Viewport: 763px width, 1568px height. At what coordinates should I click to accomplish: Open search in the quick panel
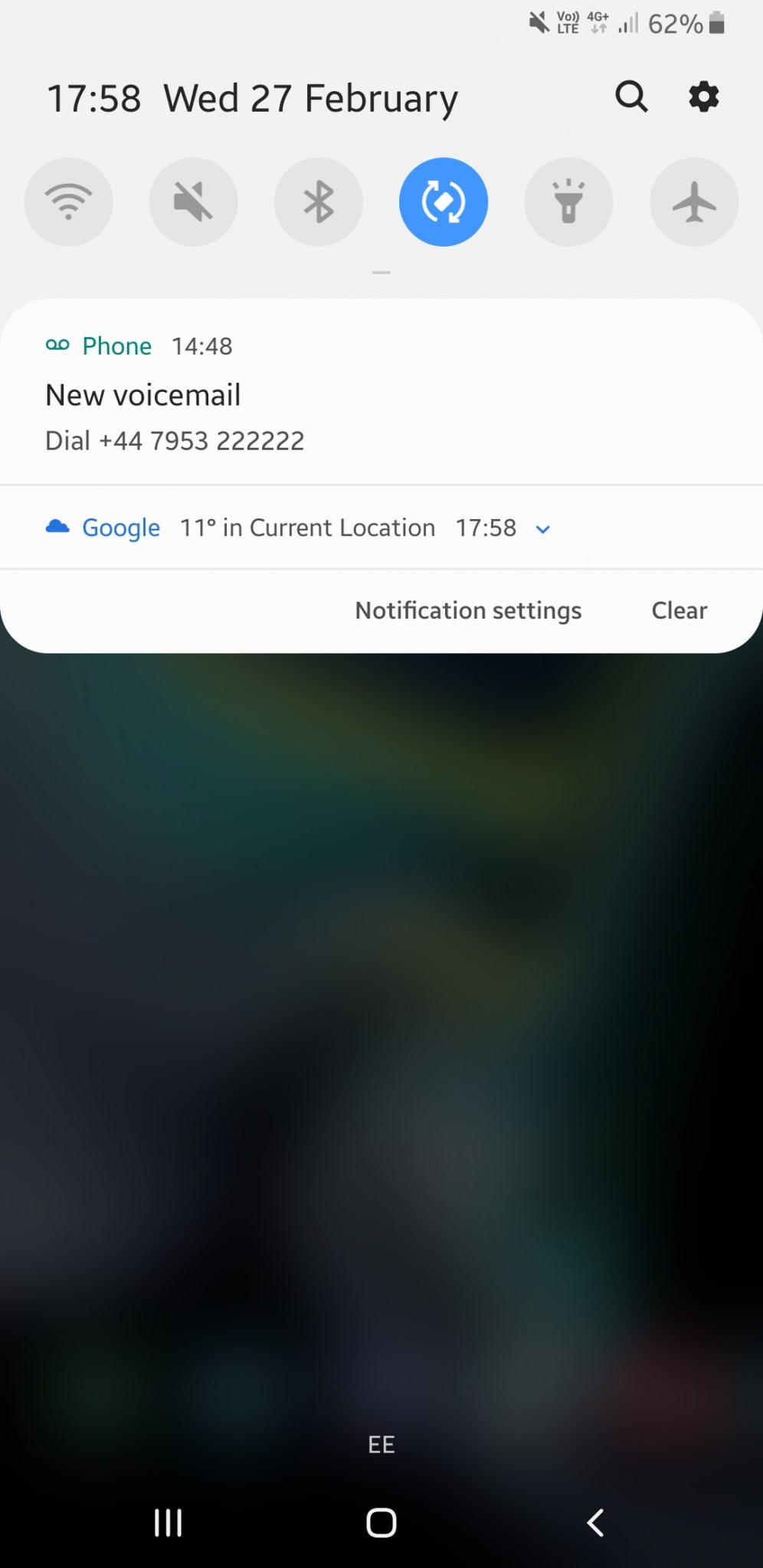click(x=632, y=97)
